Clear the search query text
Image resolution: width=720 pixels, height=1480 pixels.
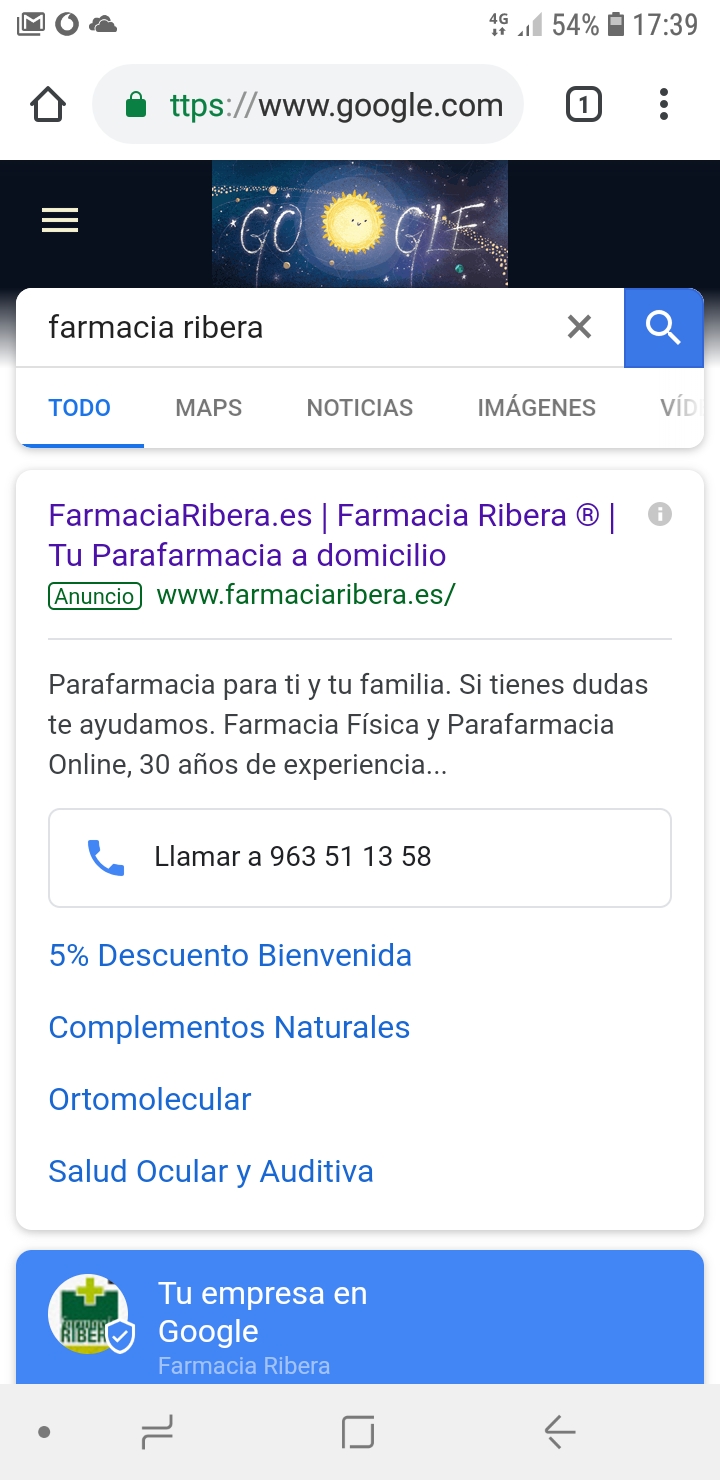click(580, 327)
